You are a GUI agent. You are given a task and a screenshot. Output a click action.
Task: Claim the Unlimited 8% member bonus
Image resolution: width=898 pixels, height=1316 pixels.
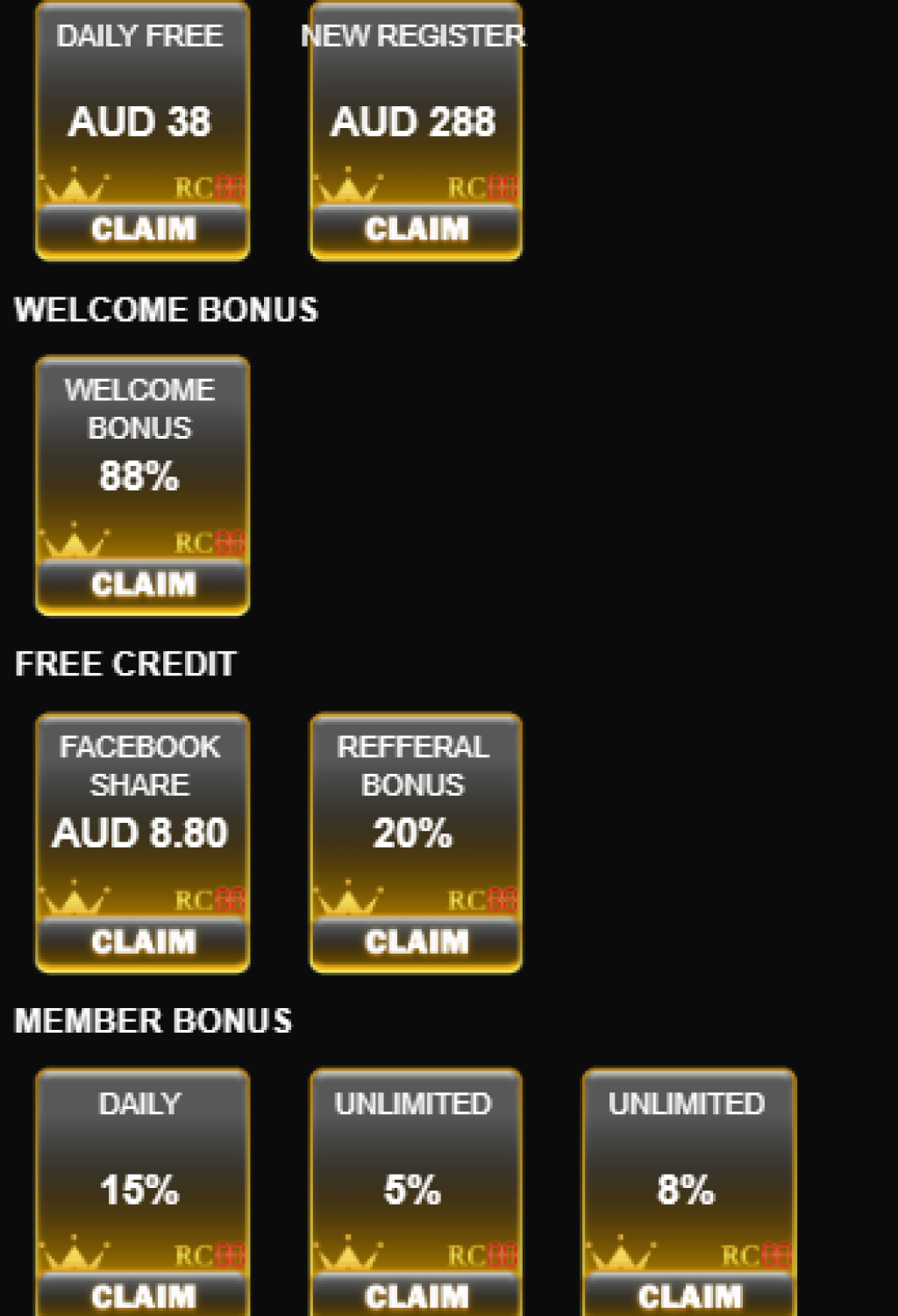pyautogui.click(x=689, y=1297)
